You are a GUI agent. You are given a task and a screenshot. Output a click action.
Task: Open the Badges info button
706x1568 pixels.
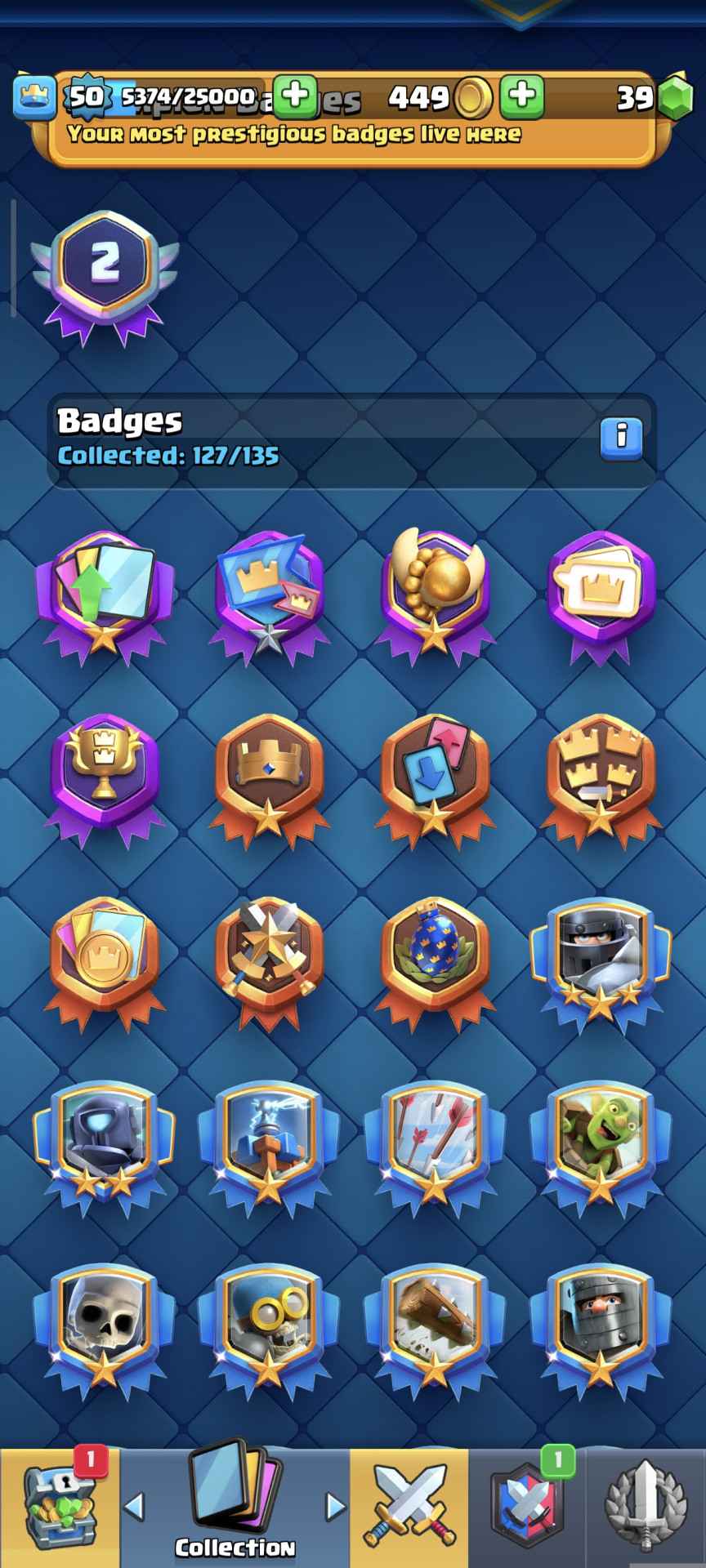[621, 436]
